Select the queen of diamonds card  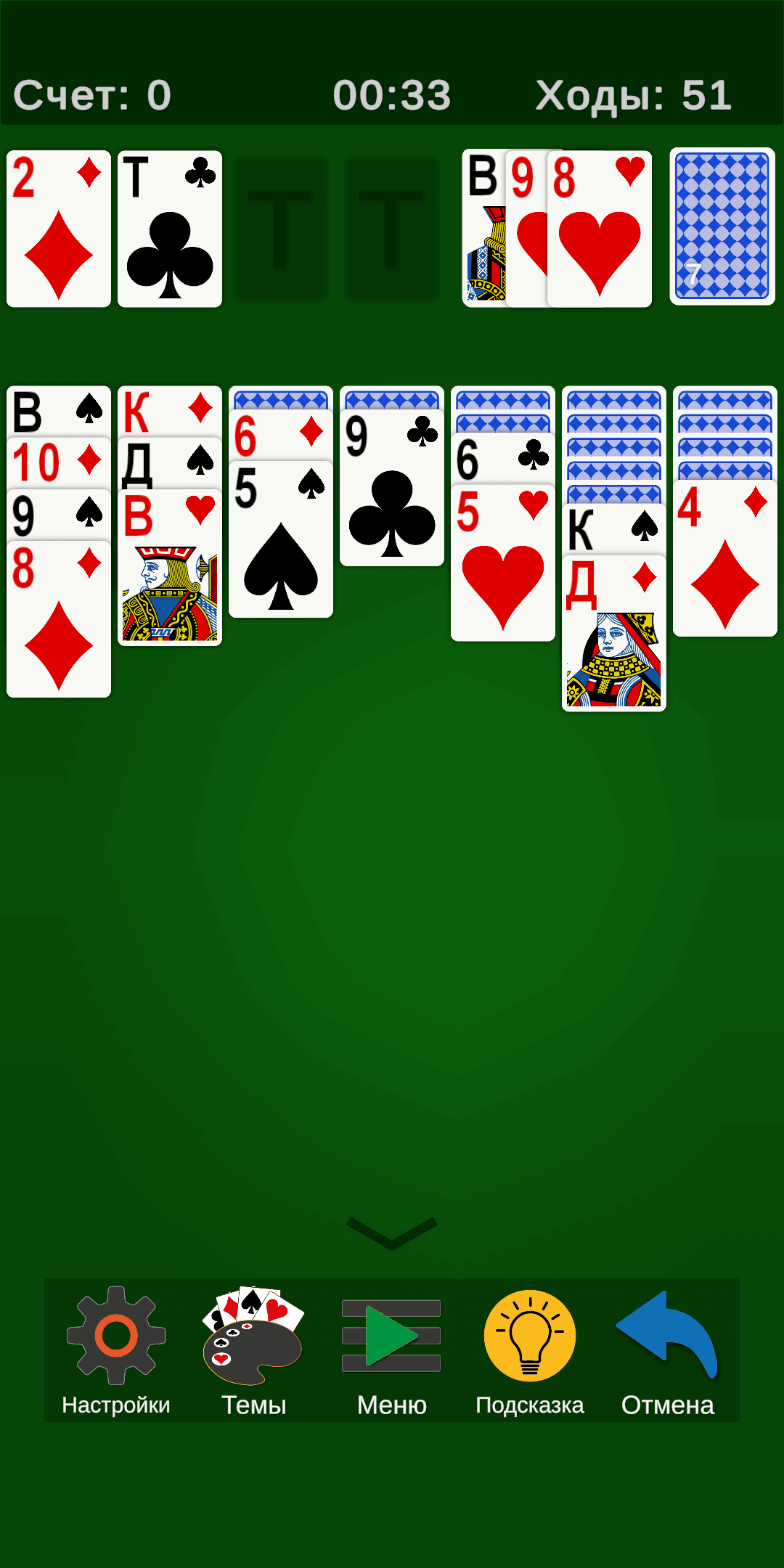pyautogui.click(x=614, y=639)
